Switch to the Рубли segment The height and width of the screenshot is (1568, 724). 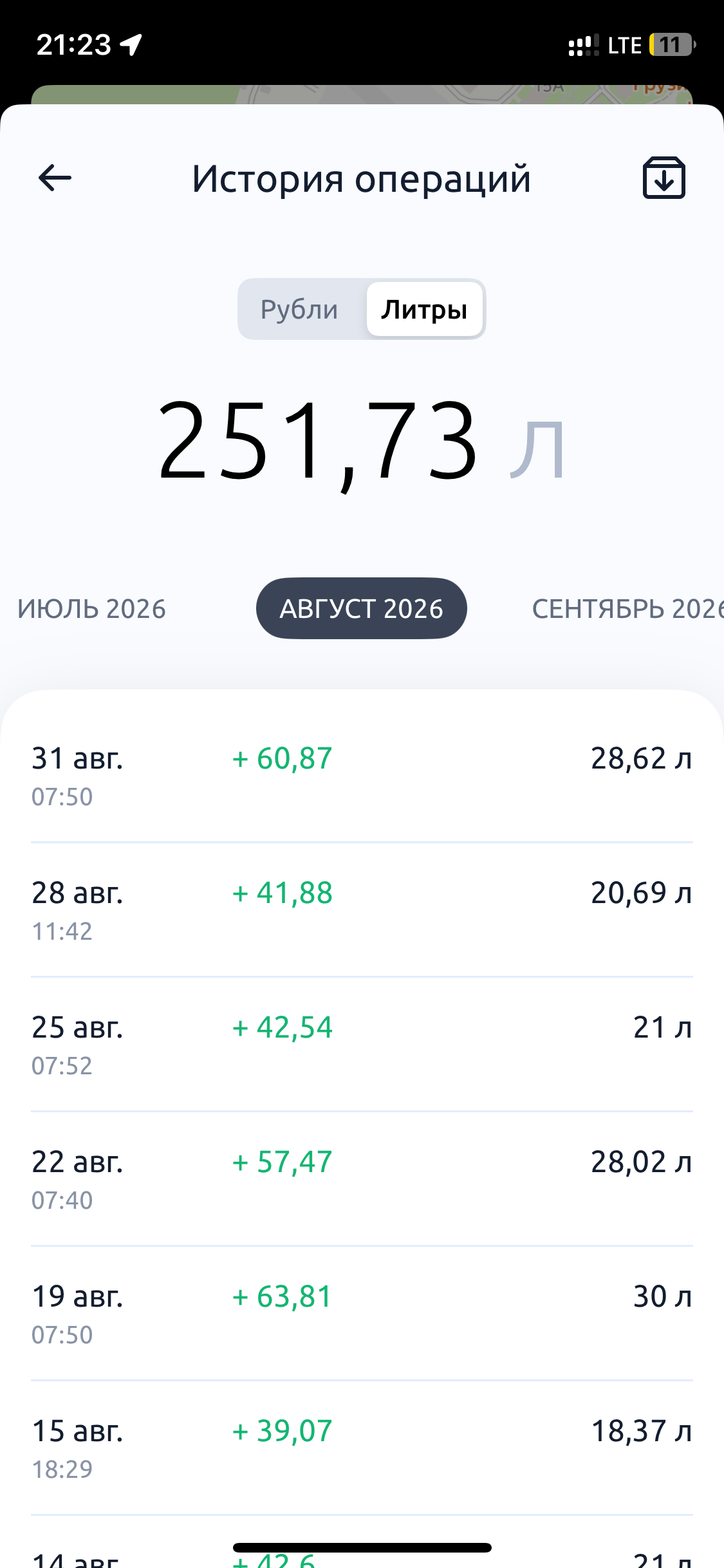[299, 310]
